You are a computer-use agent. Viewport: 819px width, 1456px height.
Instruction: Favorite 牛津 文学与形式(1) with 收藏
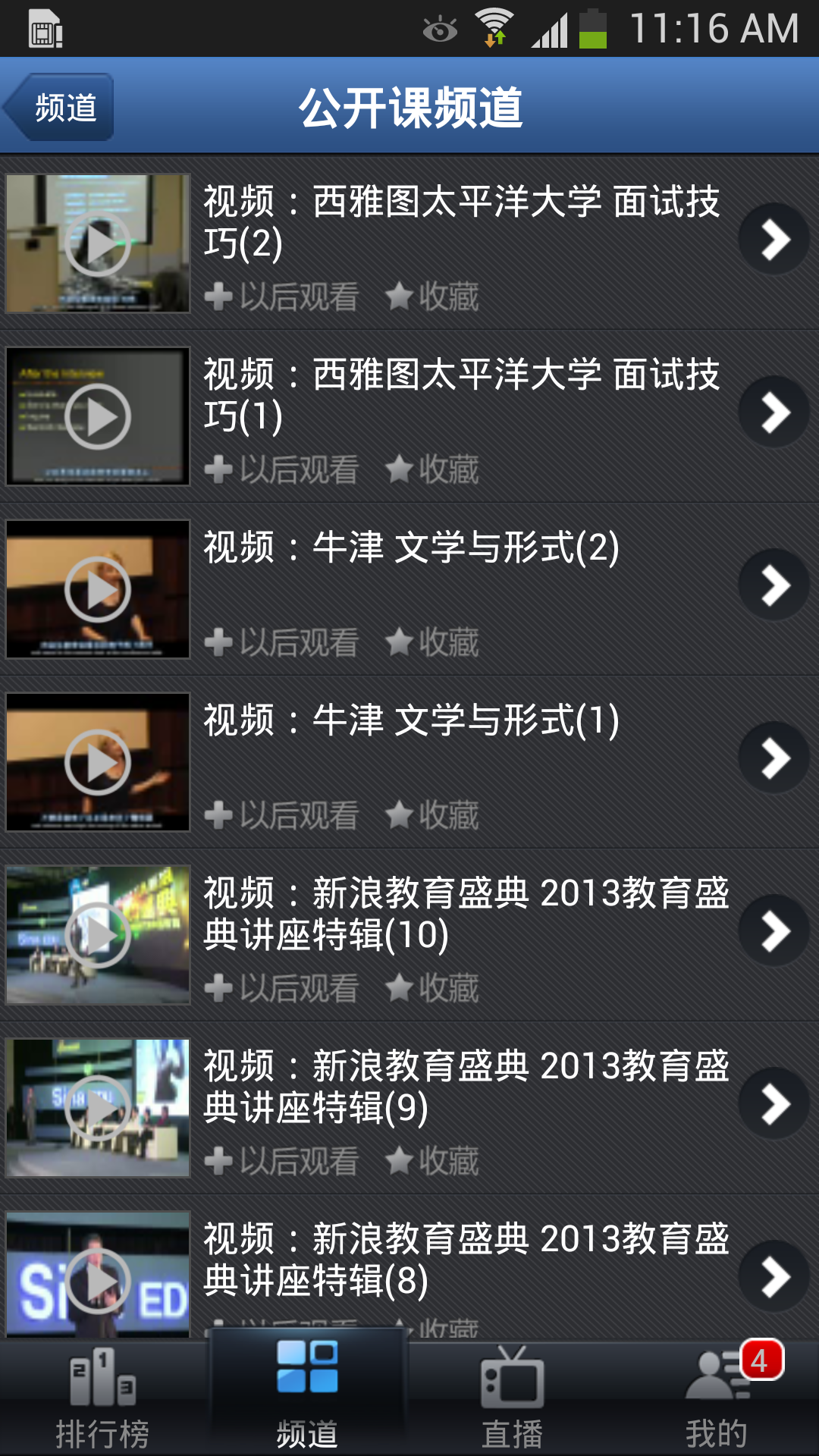(x=432, y=815)
